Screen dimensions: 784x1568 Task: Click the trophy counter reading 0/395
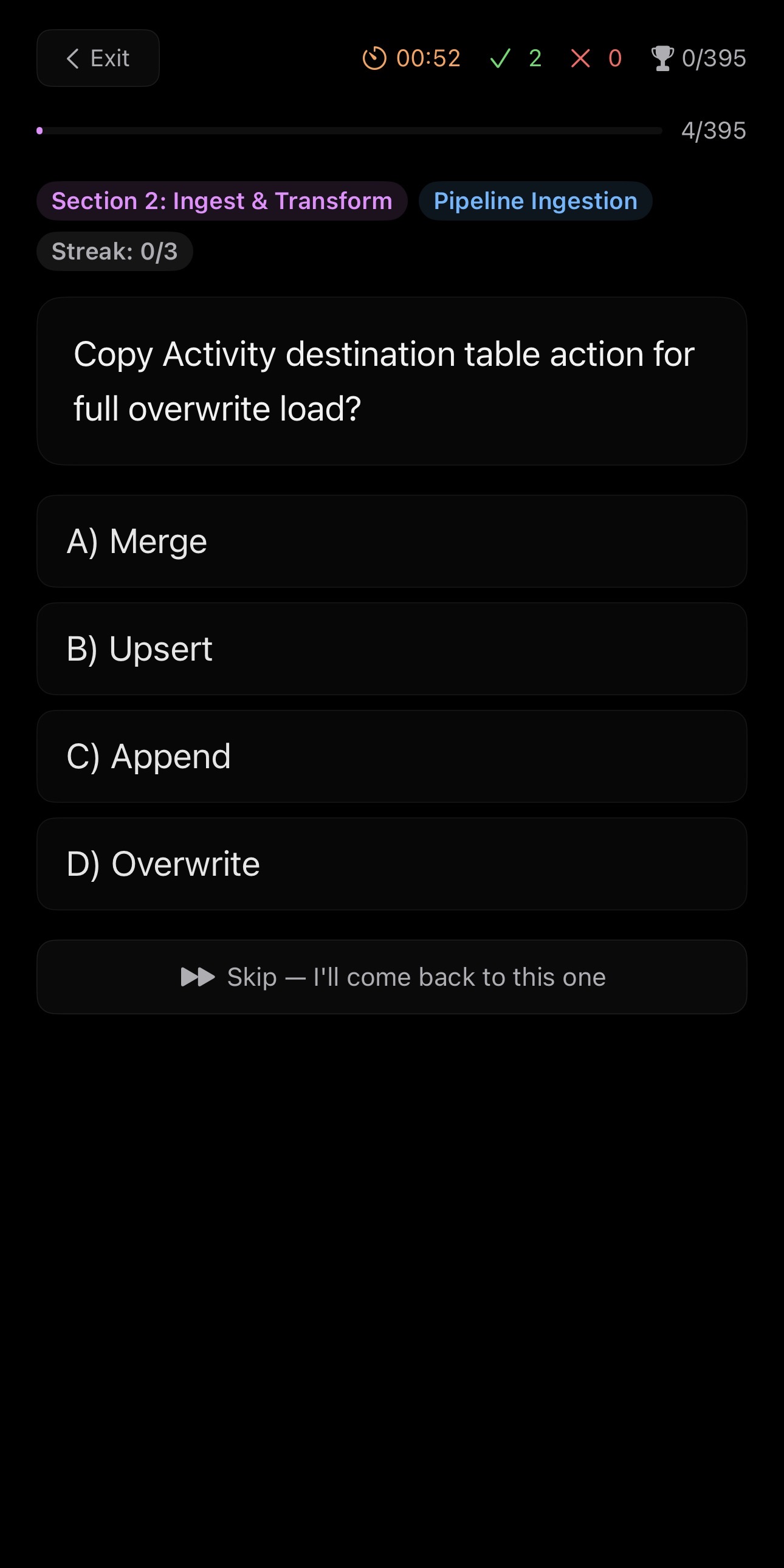point(714,58)
